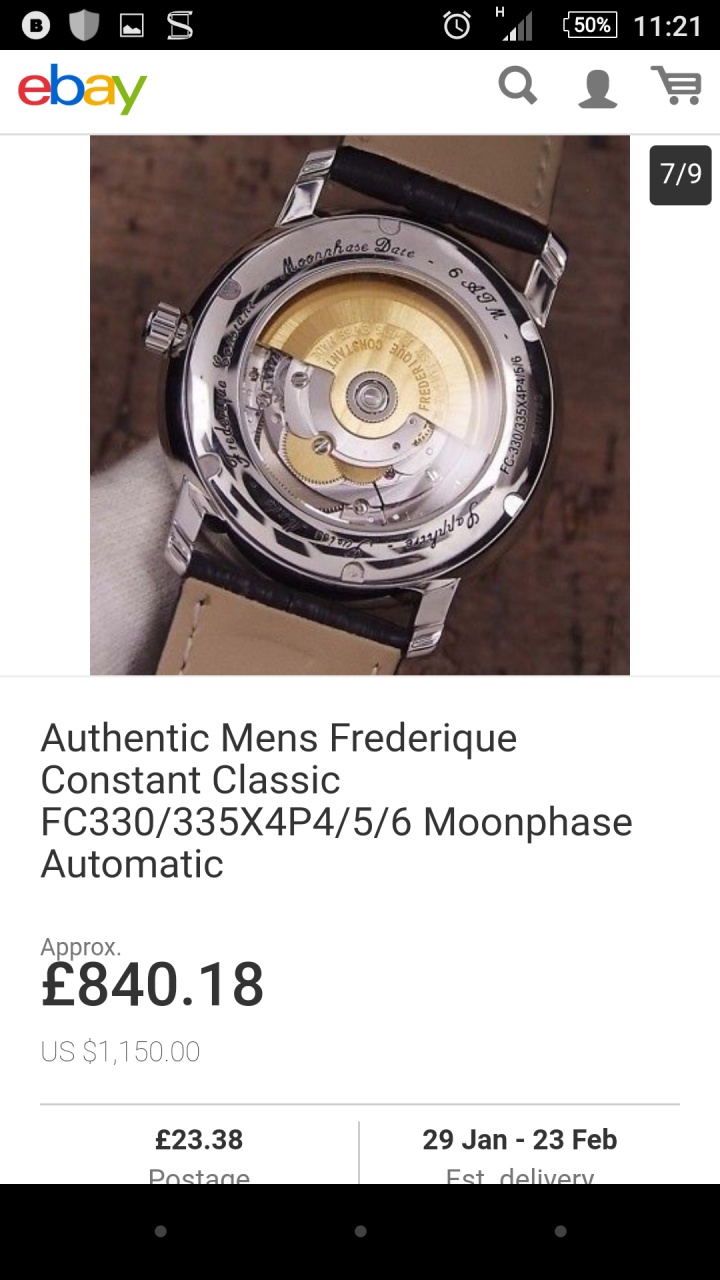The height and width of the screenshot is (1280, 720).
Task: Open the account profile icon
Action: tap(598, 88)
